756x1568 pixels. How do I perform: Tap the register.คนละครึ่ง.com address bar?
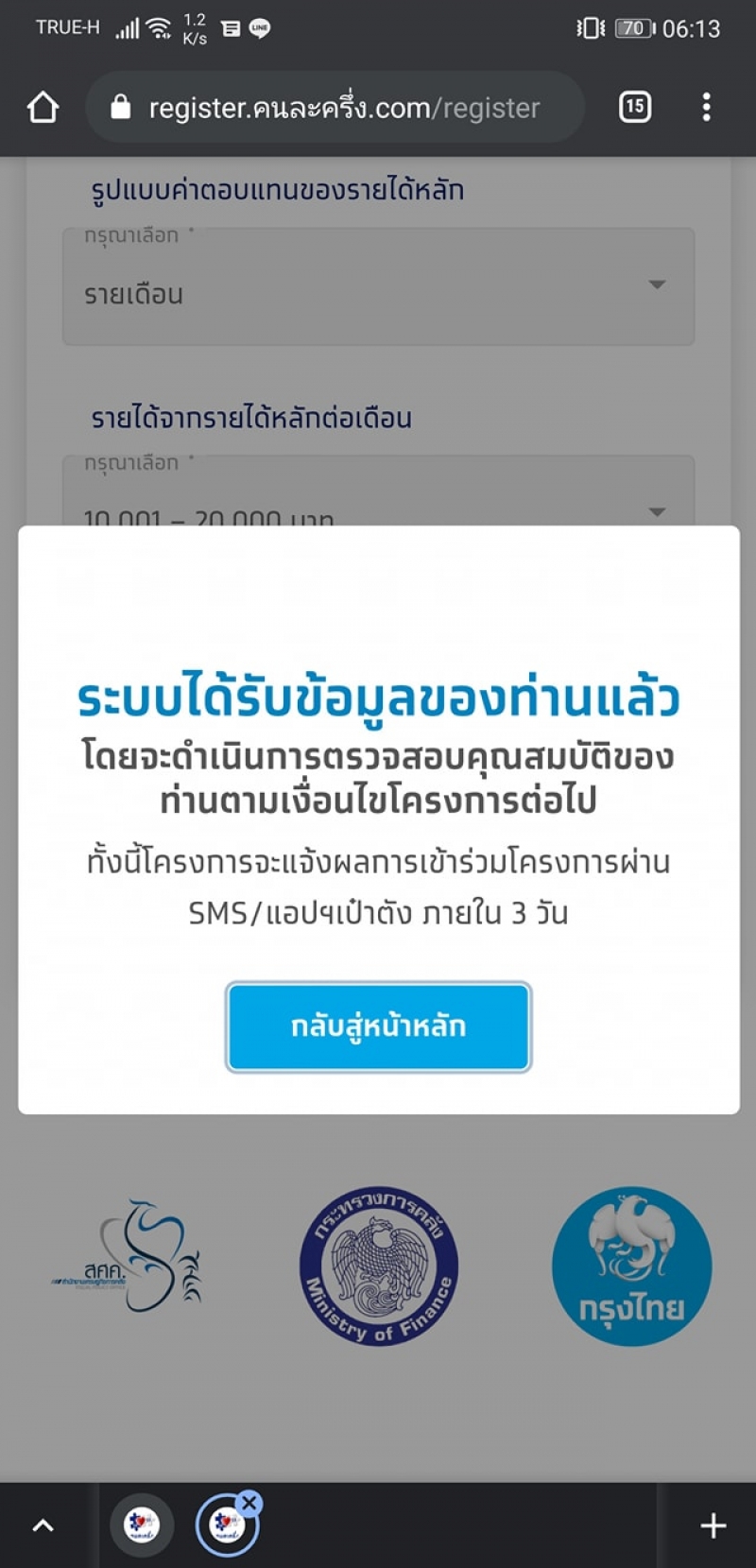(x=340, y=108)
